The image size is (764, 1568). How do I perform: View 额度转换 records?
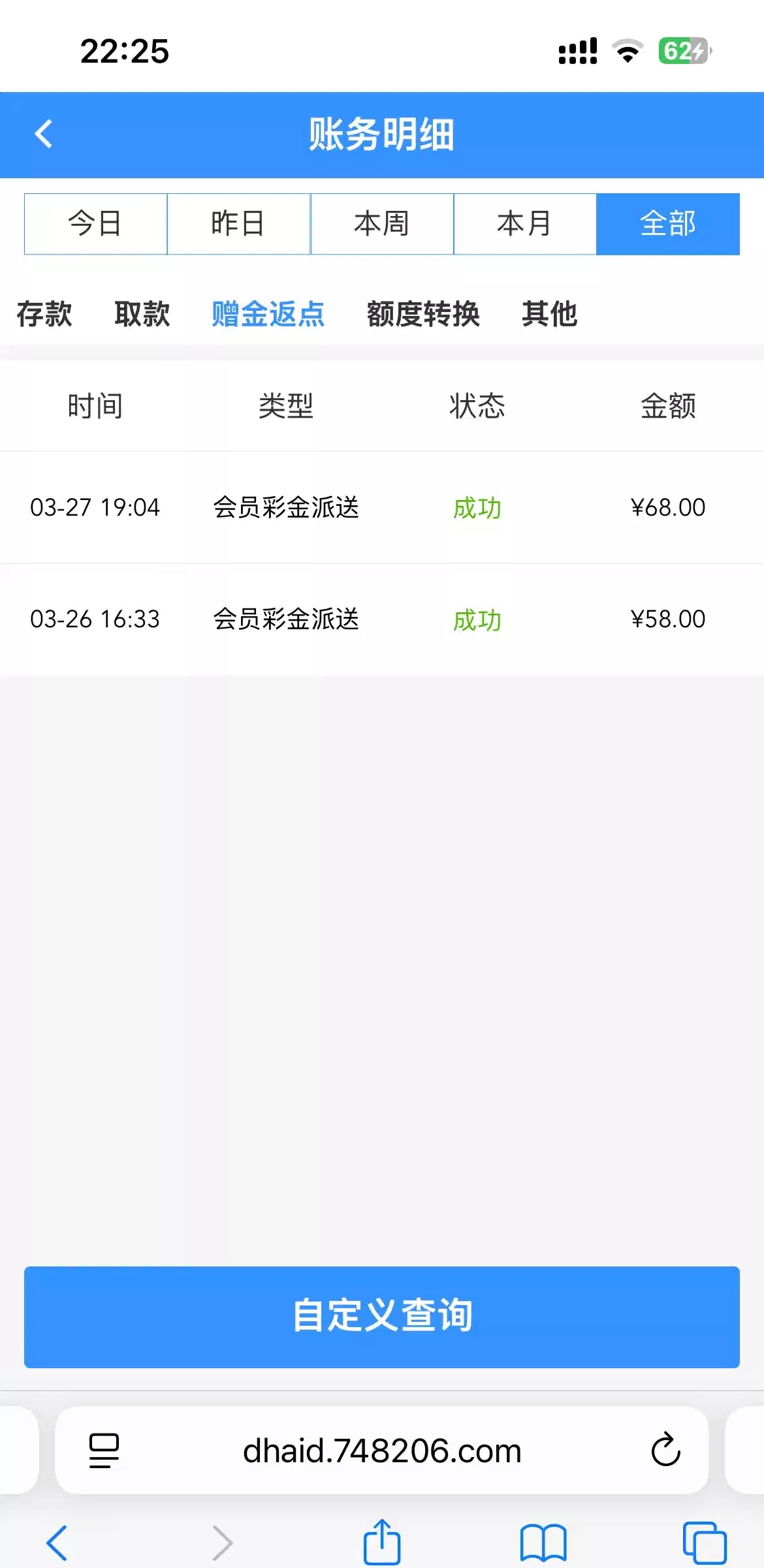click(x=423, y=314)
